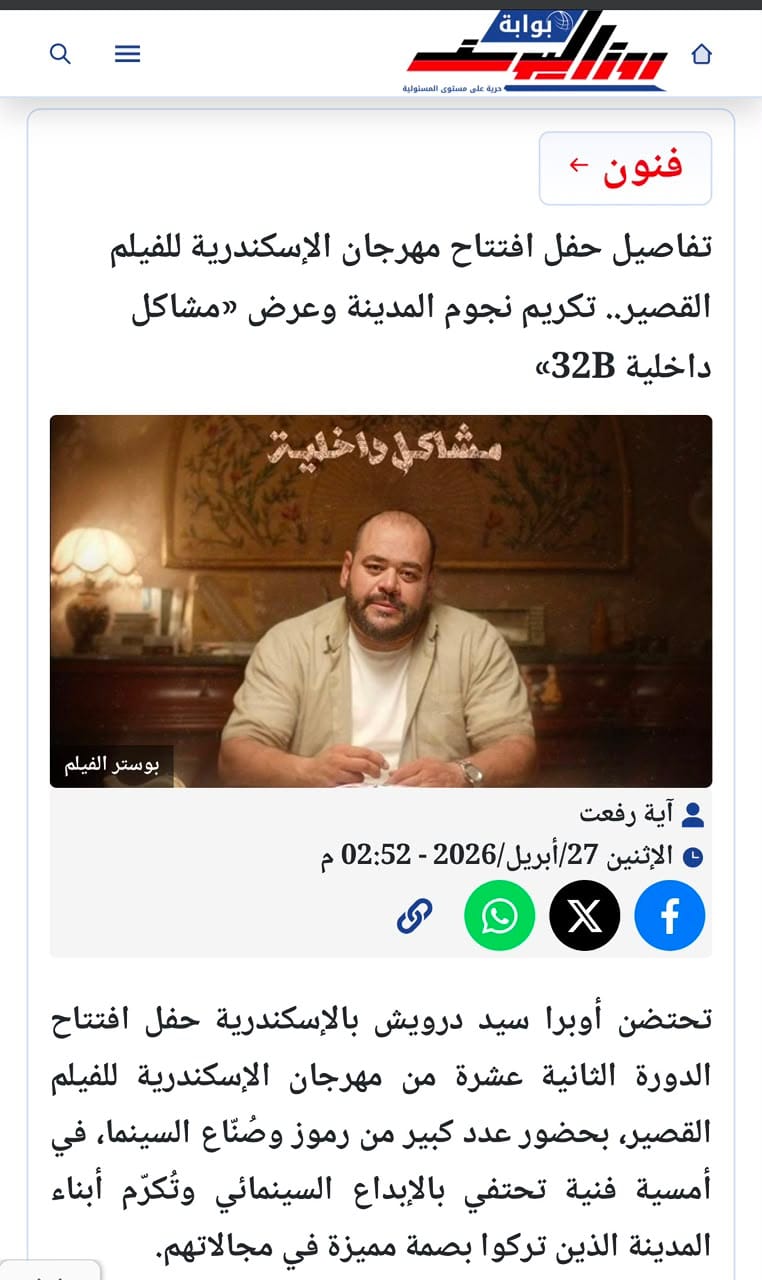Screen dimensions: 762x1280
Task: Open the فنون section link
Action: 626,168
